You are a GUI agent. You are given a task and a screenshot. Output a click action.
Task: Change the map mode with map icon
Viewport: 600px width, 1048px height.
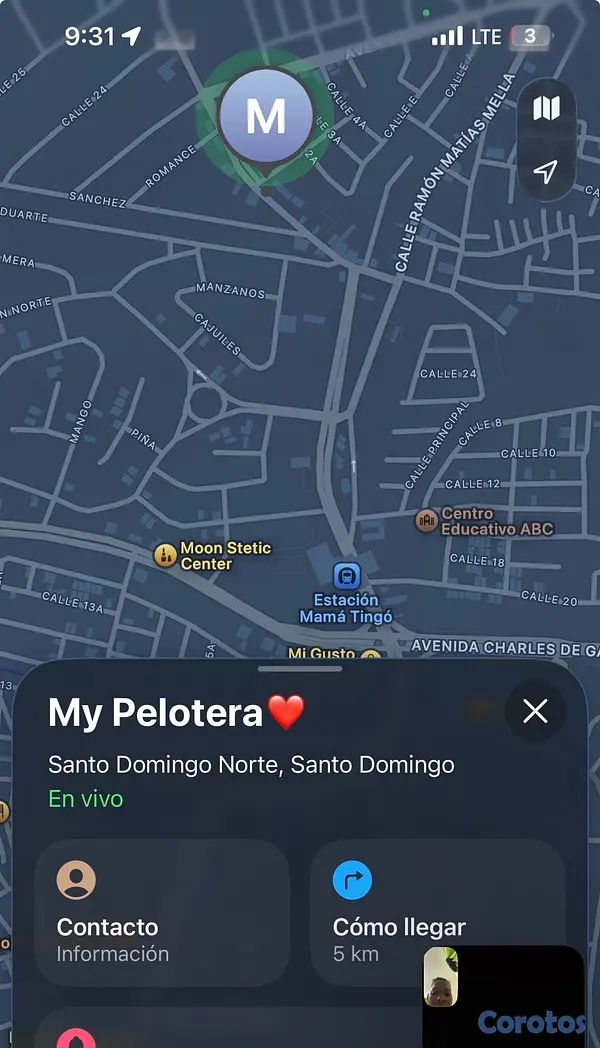[x=546, y=108]
